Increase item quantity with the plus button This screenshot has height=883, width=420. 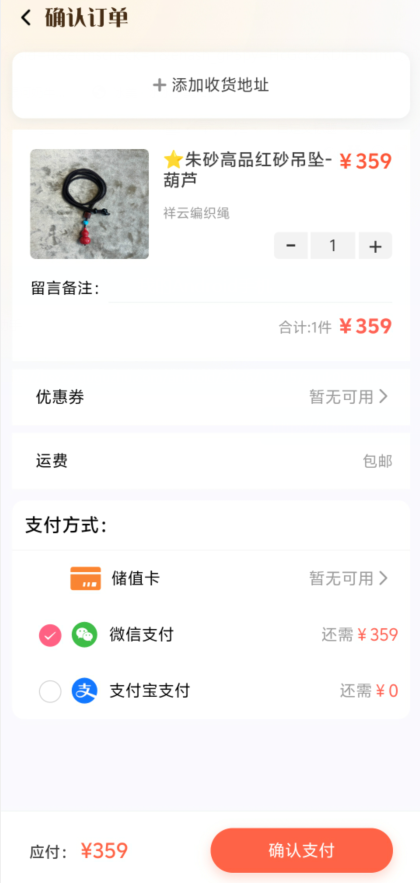point(375,246)
